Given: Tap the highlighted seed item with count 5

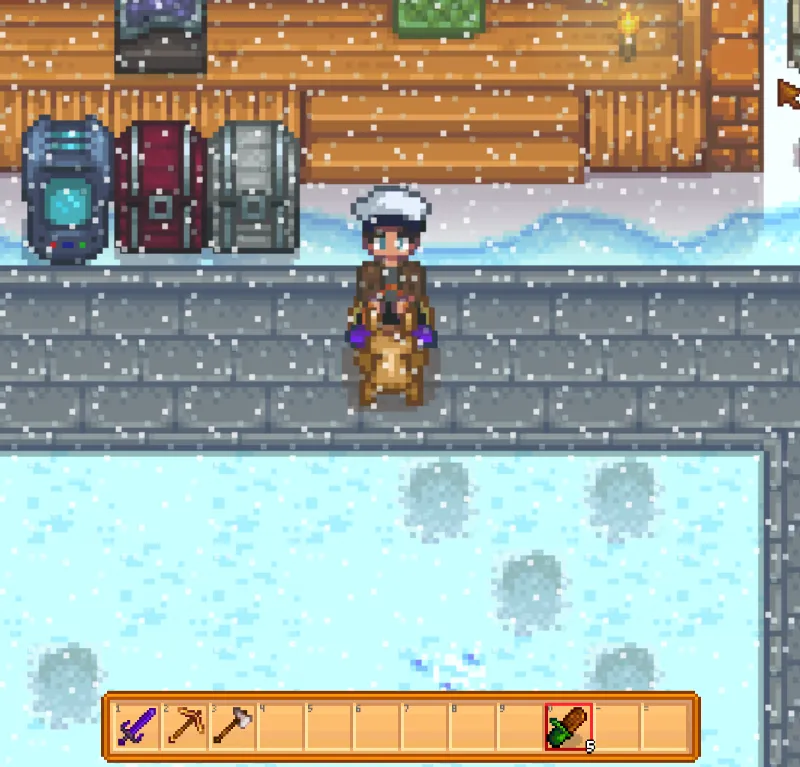Looking at the screenshot, I should (x=569, y=726).
